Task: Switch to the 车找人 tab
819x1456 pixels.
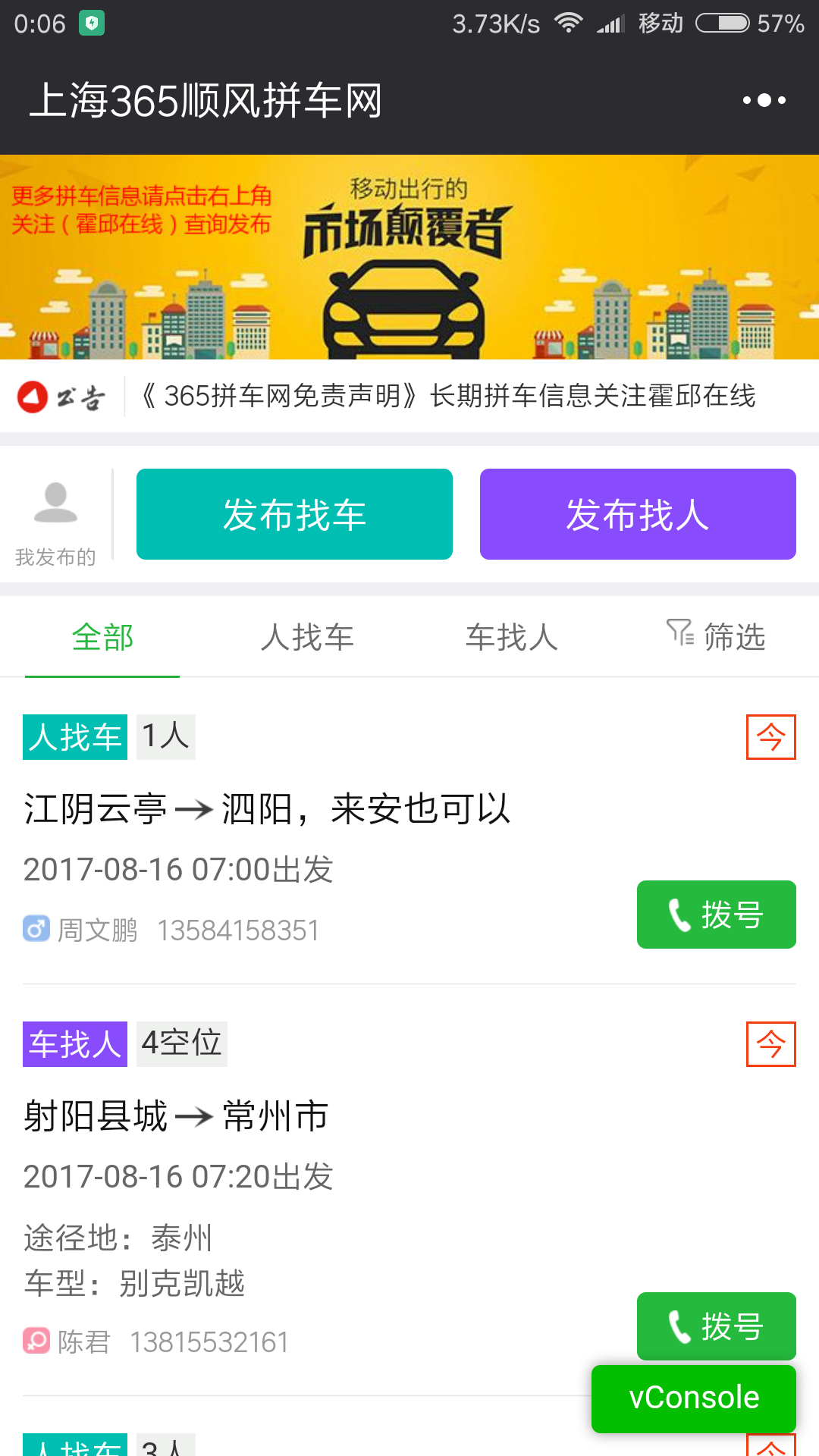Action: tap(512, 637)
